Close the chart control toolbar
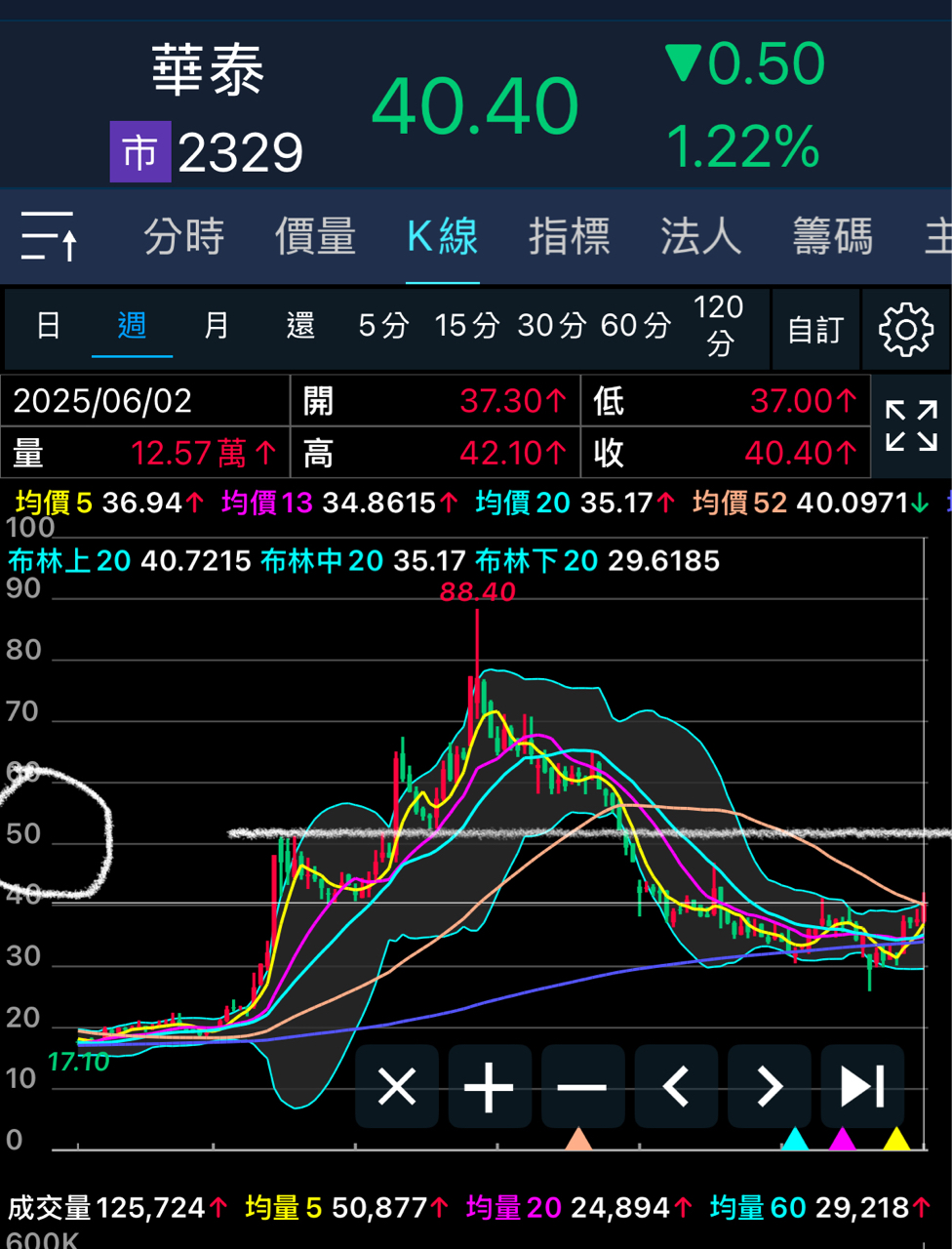Screen dimensions: 952x1249 396,1086
